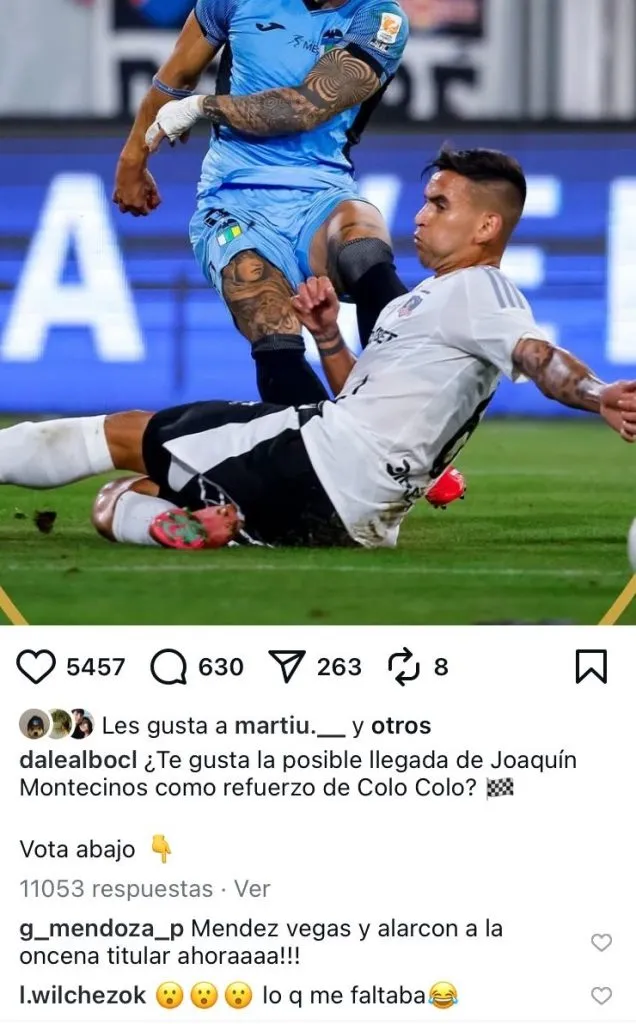See who liked the post via 'otros'

(401, 725)
